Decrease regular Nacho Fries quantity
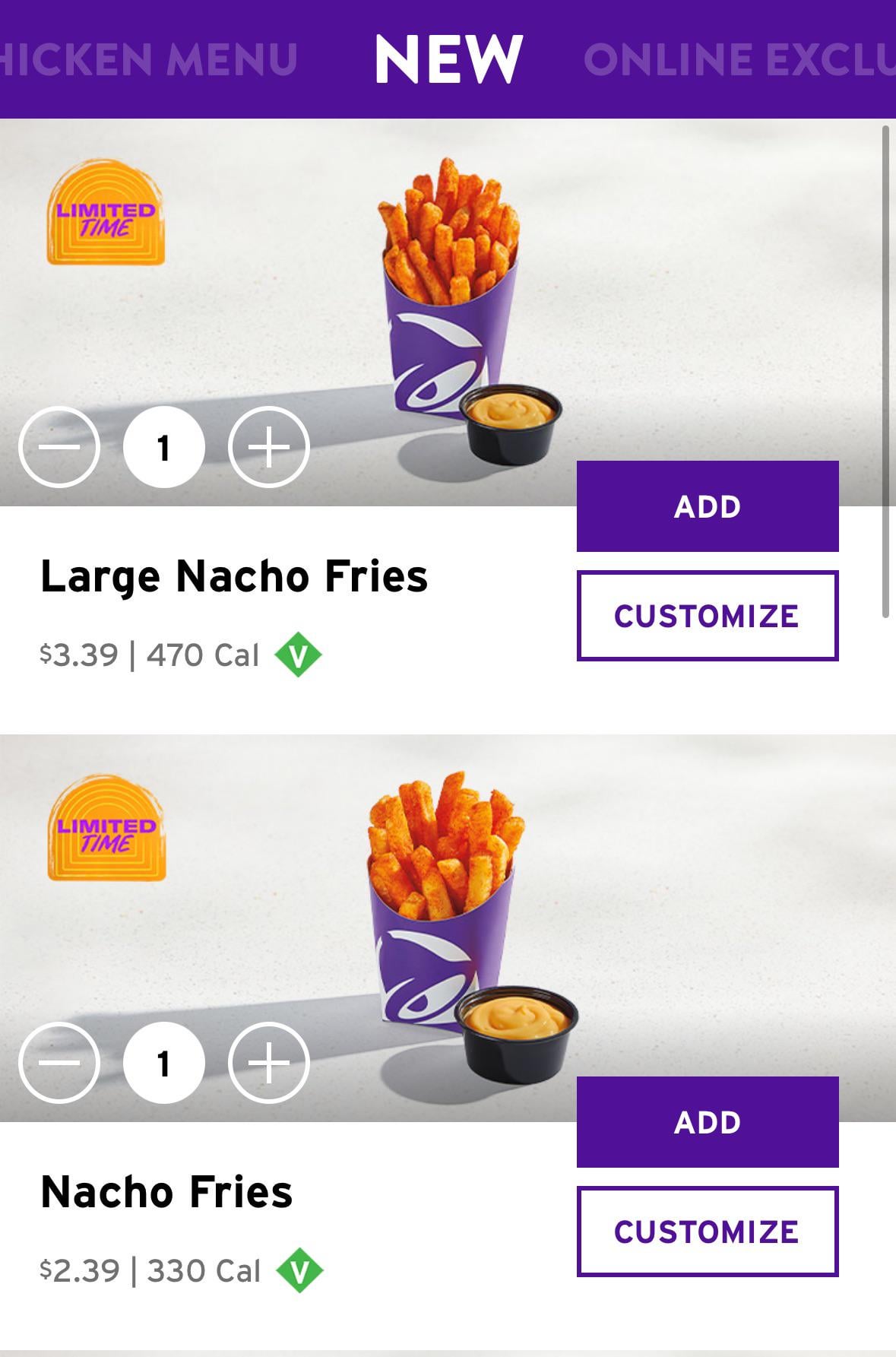 pyautogui.click(x=59, y=1063)
